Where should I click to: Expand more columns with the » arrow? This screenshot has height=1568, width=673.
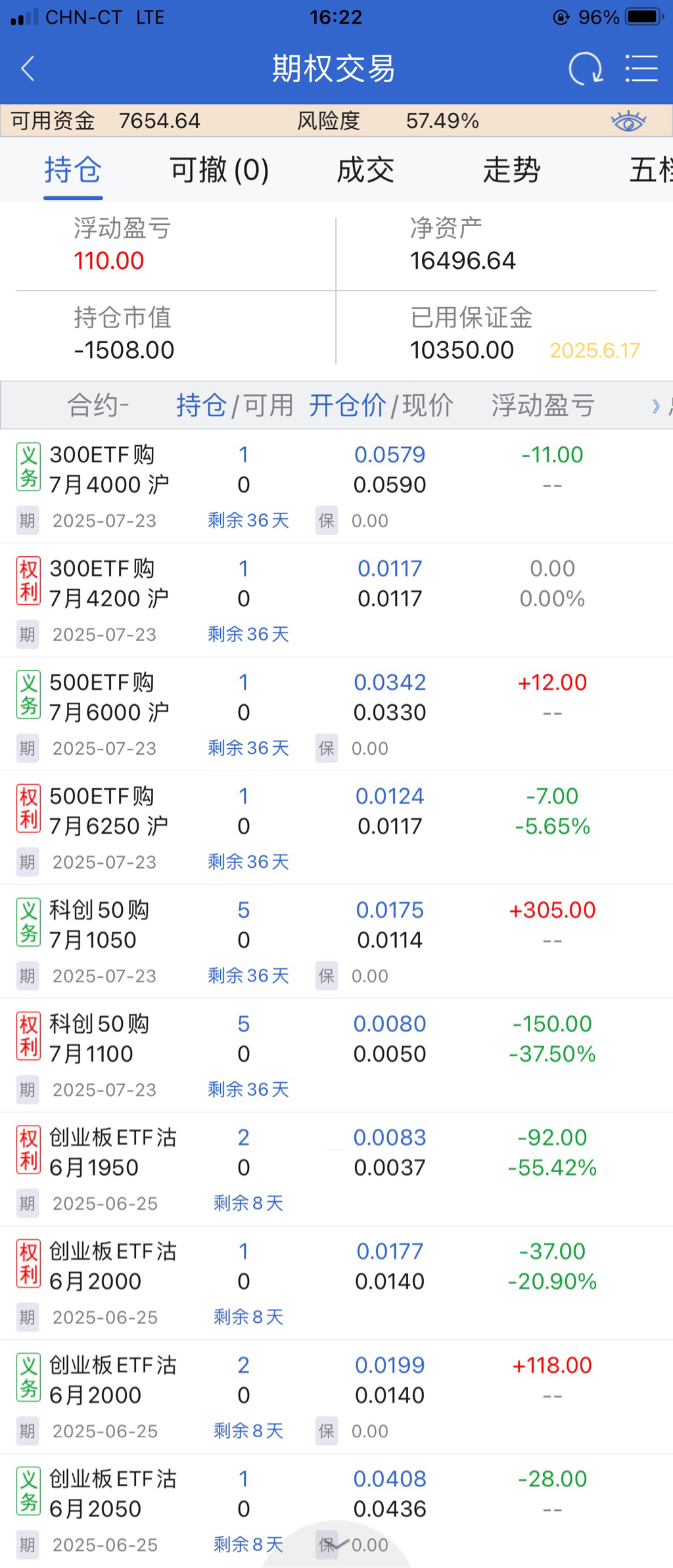[655, 406]
